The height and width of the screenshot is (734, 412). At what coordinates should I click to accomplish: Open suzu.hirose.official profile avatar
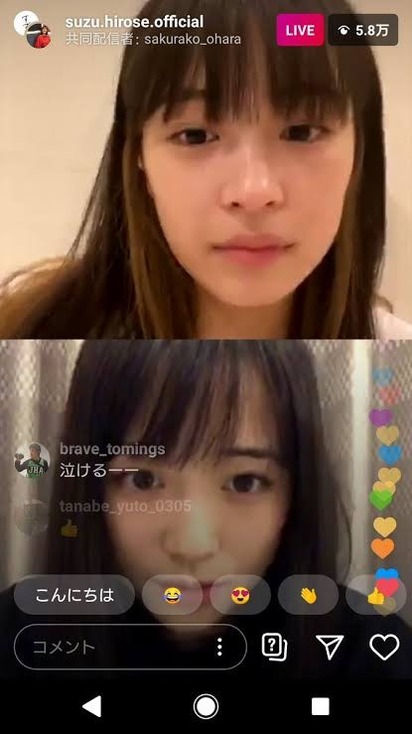[x=32, y=29]
